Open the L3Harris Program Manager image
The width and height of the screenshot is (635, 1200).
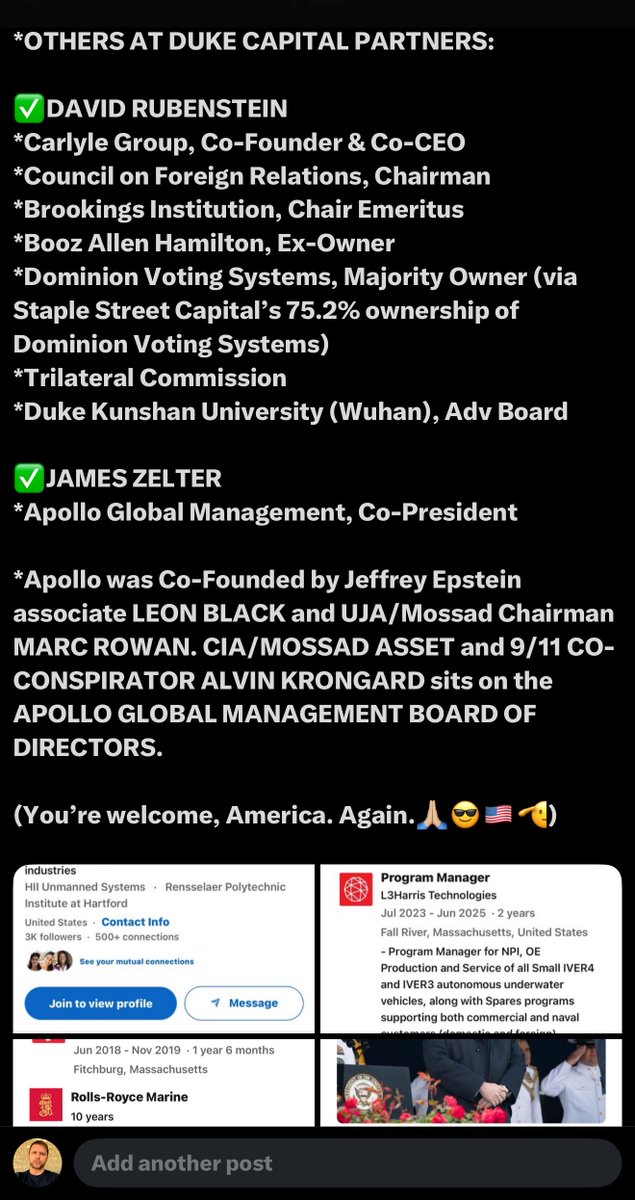point(471,948)
